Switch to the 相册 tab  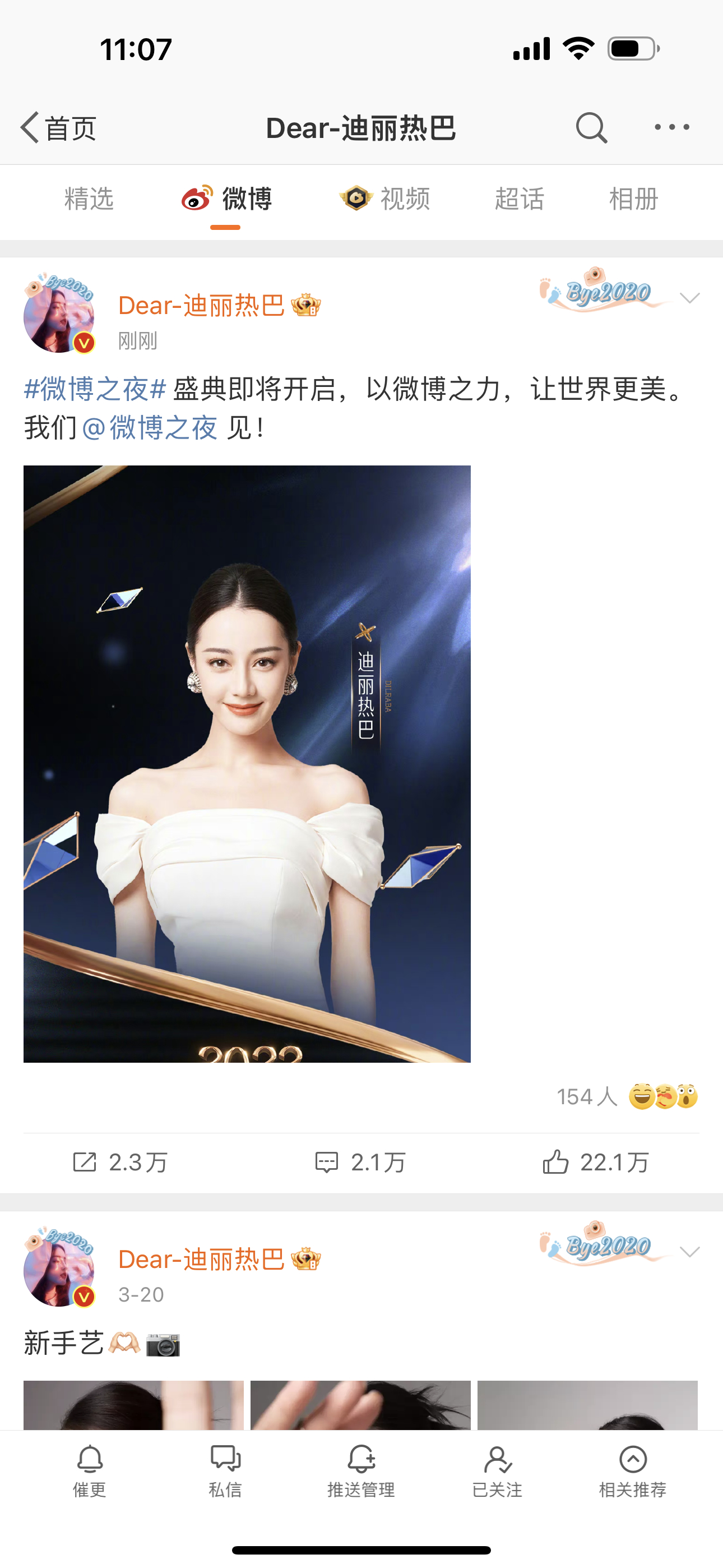633,199
